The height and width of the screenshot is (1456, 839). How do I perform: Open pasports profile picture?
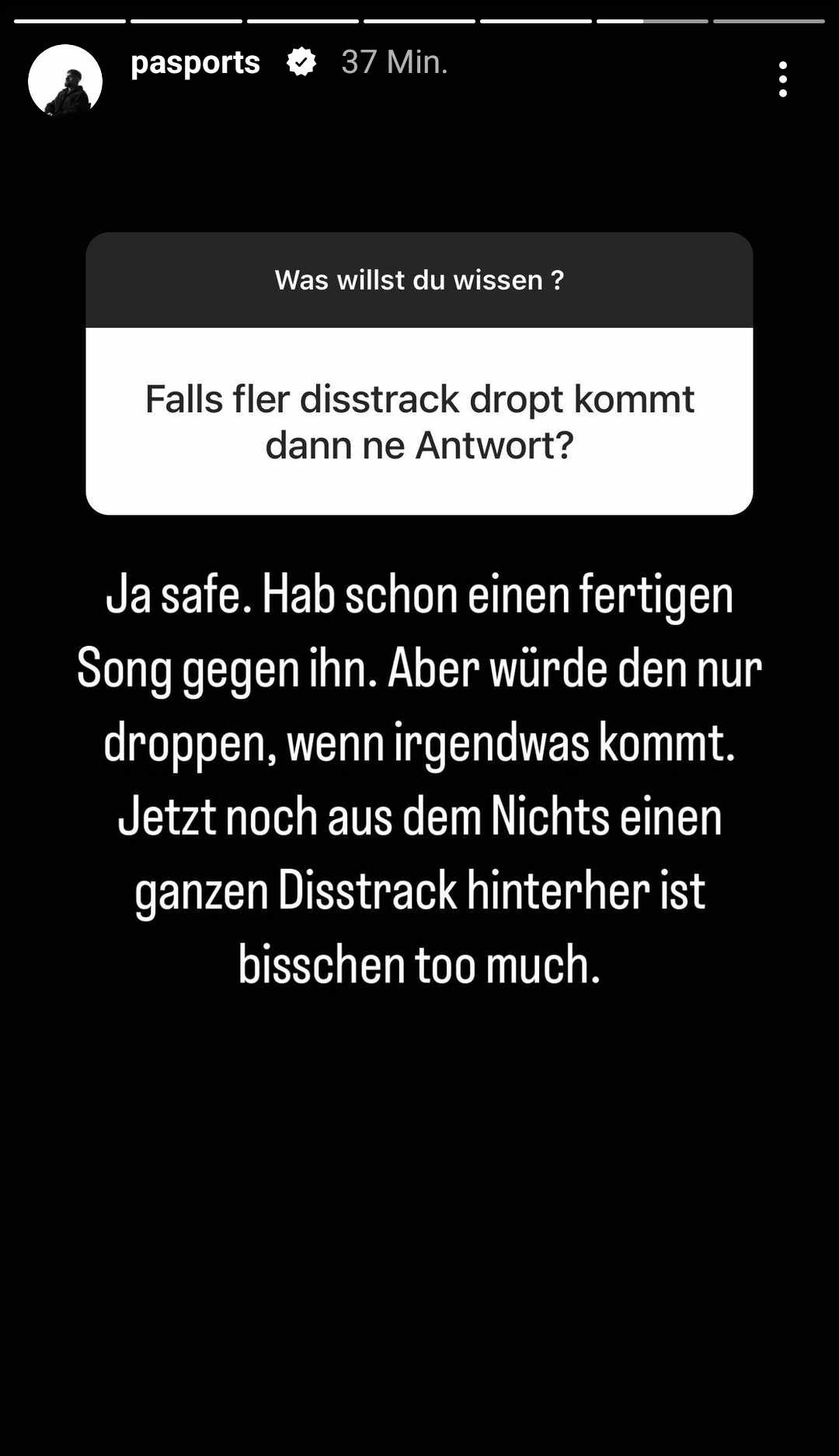pos(65,81)
